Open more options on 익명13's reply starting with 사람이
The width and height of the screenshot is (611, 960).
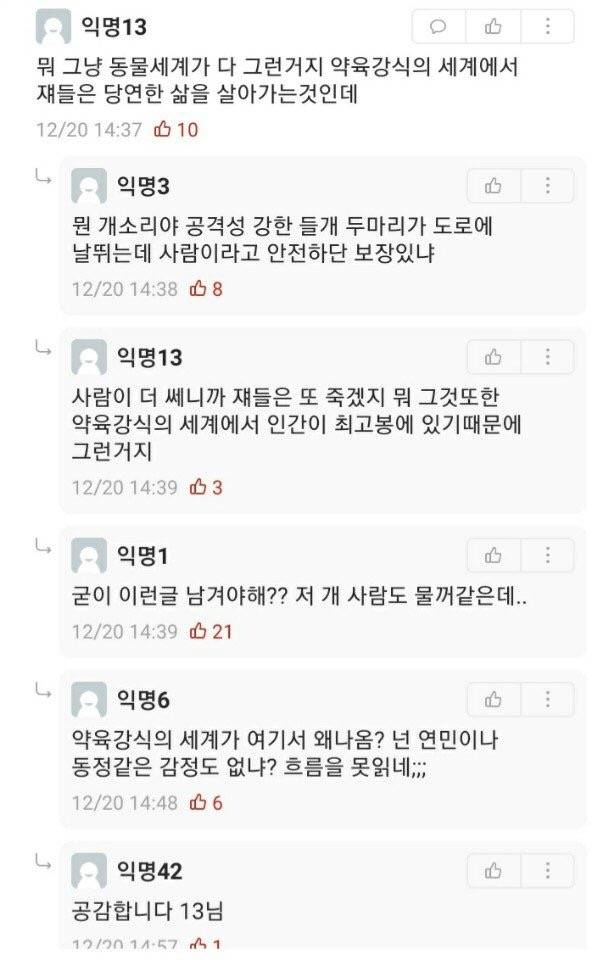(x=547, y=357)
